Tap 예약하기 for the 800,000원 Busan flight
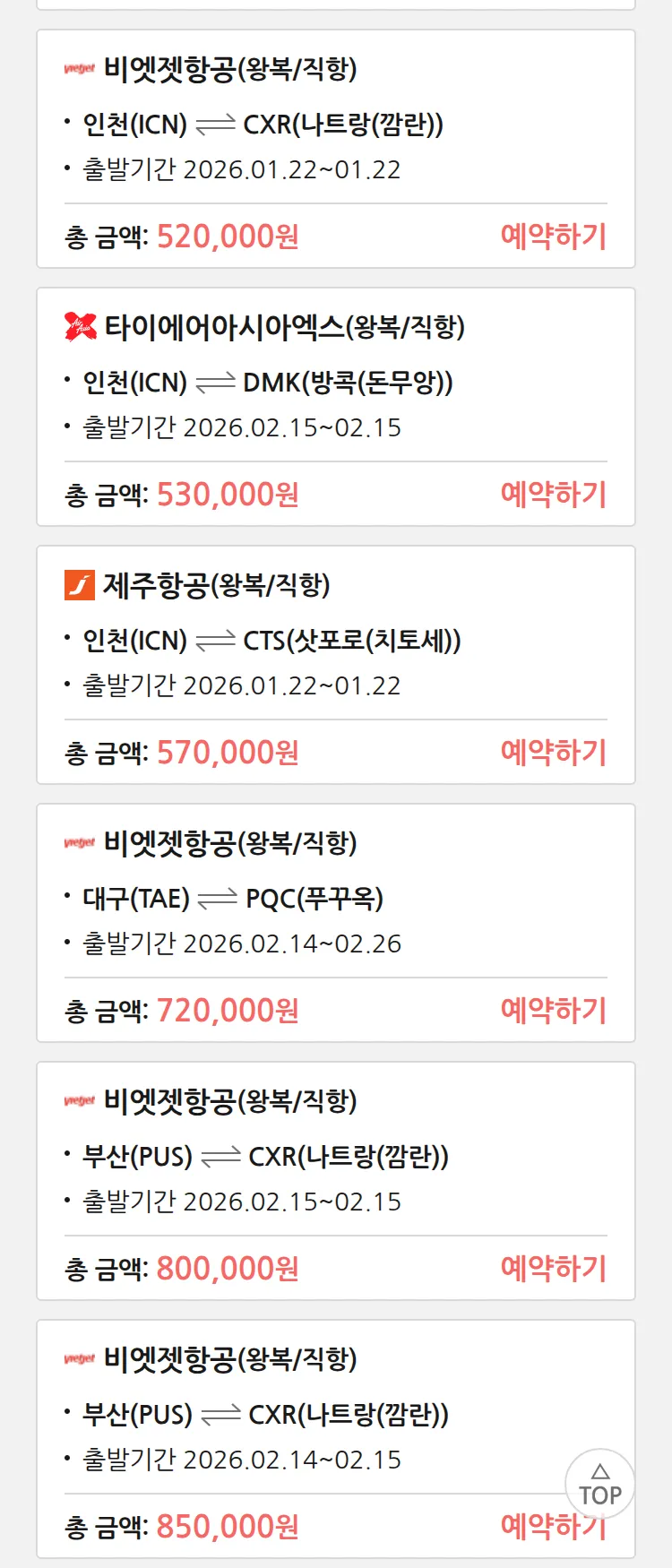Image resolution: width=672 pixels, height=1568 pixels. coord(553,1269)
